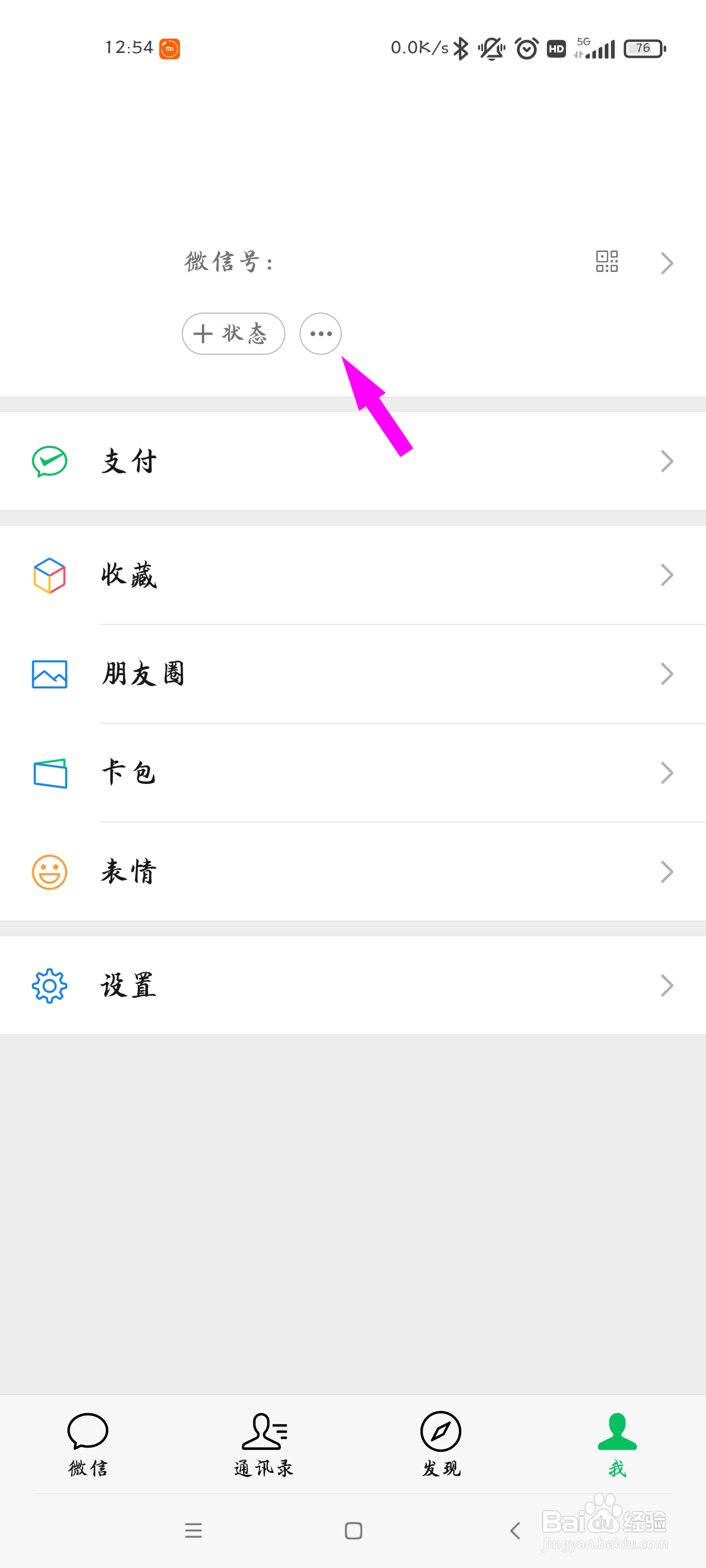Image resolution: width=706 pixels, height=1568 pixels.
Task: Open 收藏 favorites
Action: pos(353,575)
